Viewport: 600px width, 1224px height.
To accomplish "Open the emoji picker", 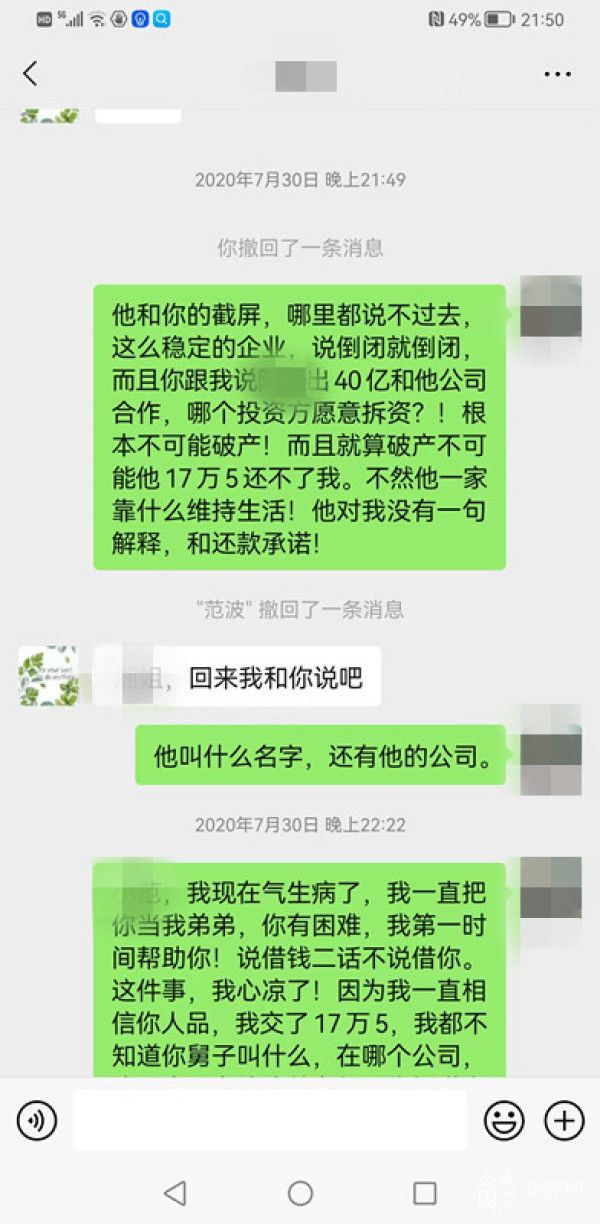I will pos(504,1120).
